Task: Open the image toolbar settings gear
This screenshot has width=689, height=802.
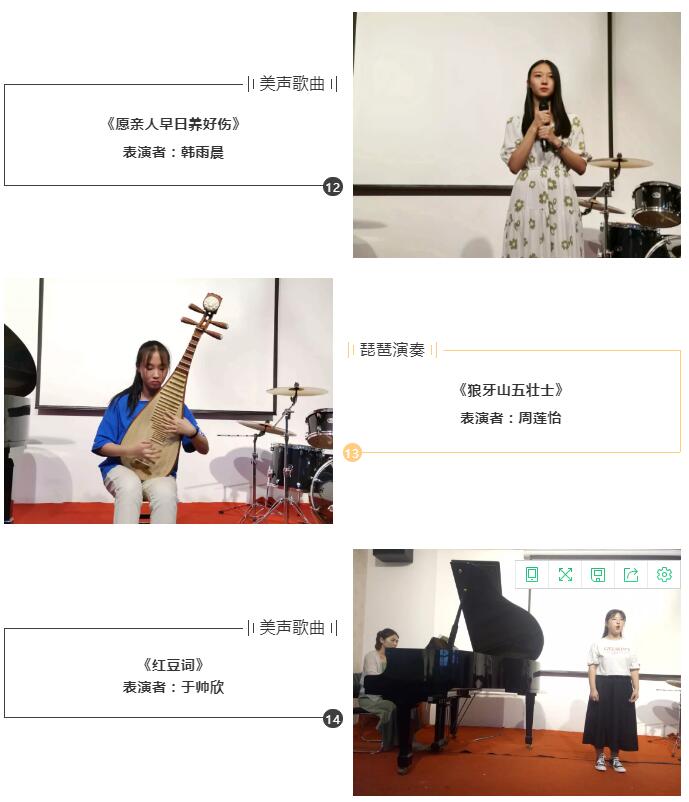Action: [x=664, y=574]
